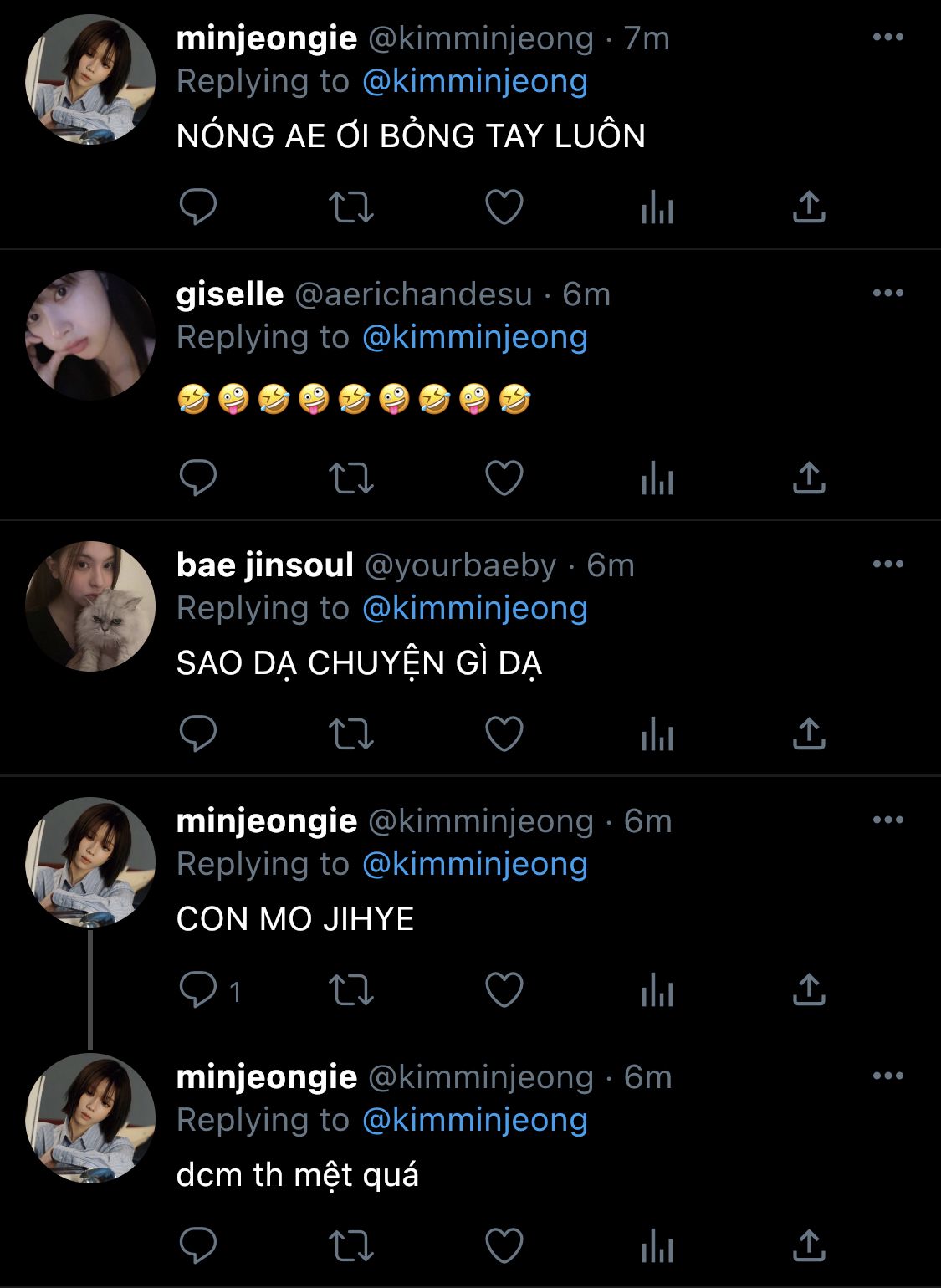Screen dimensions: 941x1288
Task: View analytics for "dcm th mệt quá" tweet
Action: point(657,1246)
